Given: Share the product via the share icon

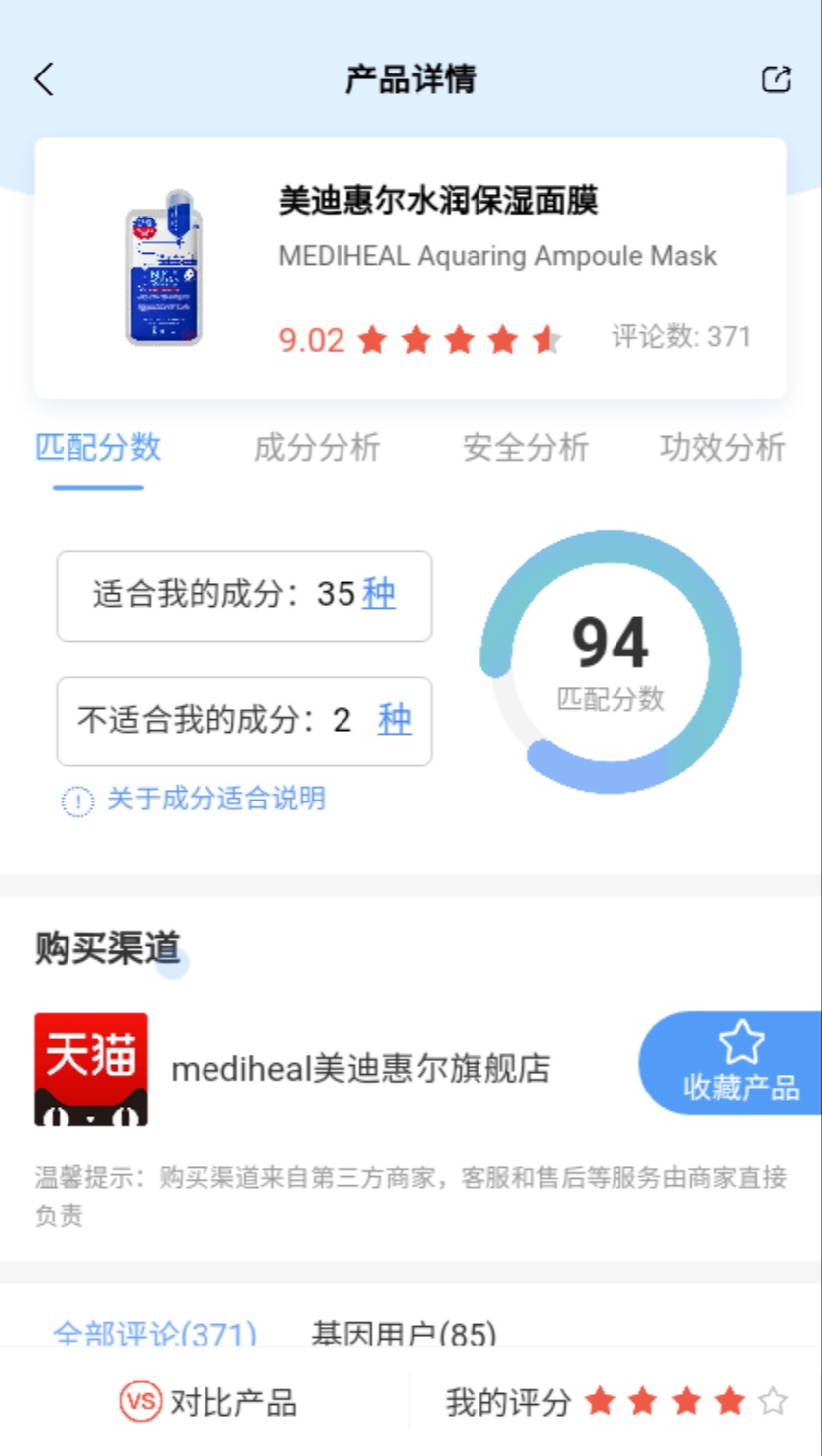Looking at the screenshot, I should (778, 79).
